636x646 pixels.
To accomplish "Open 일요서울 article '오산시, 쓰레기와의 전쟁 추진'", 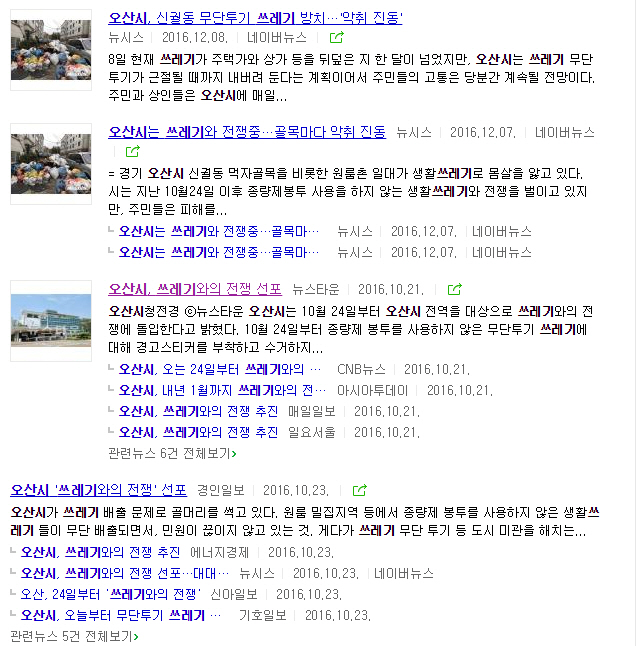I will tap(198, 432).
